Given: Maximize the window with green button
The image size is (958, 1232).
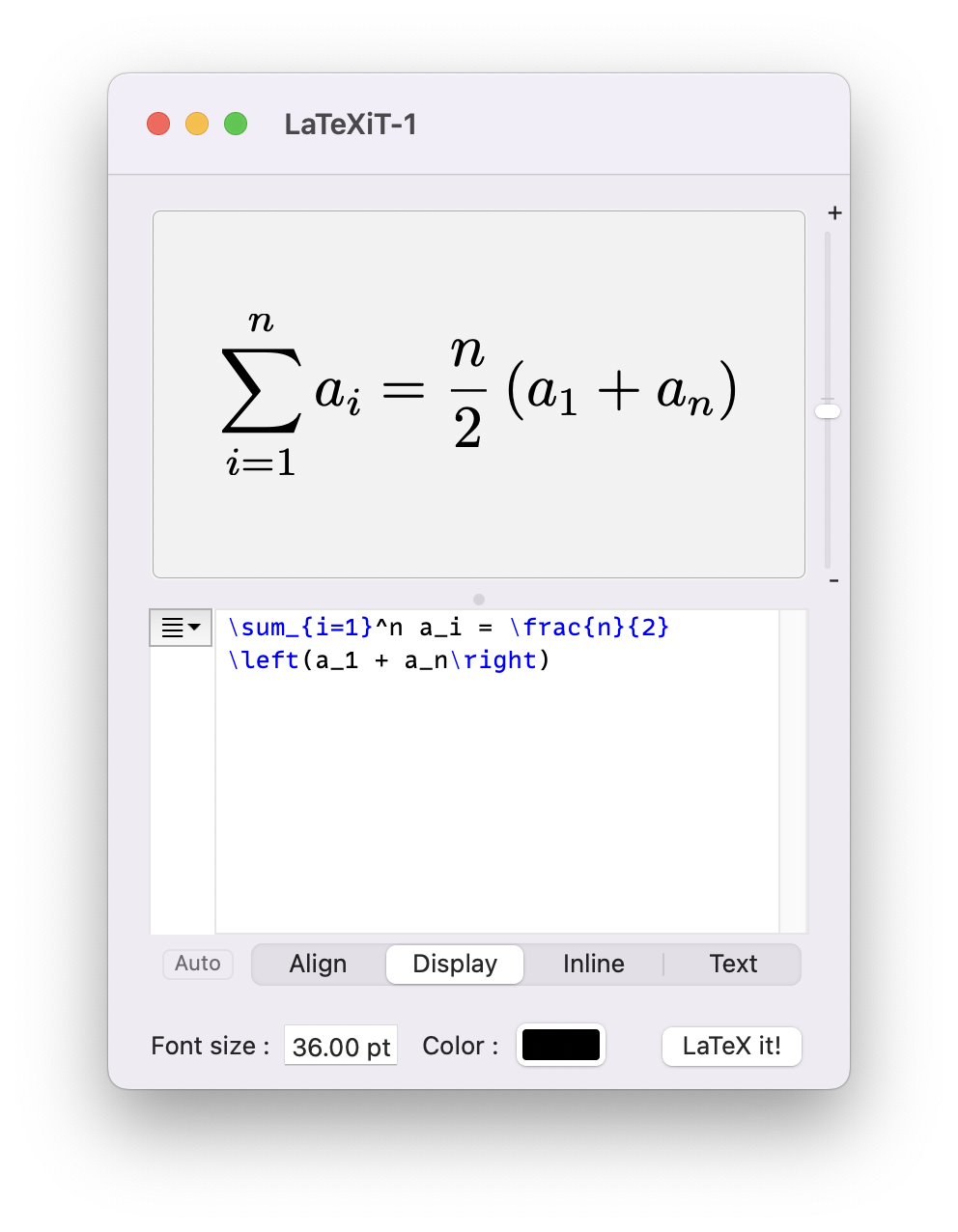Looking at the screenshot, I should coord(236,124).
